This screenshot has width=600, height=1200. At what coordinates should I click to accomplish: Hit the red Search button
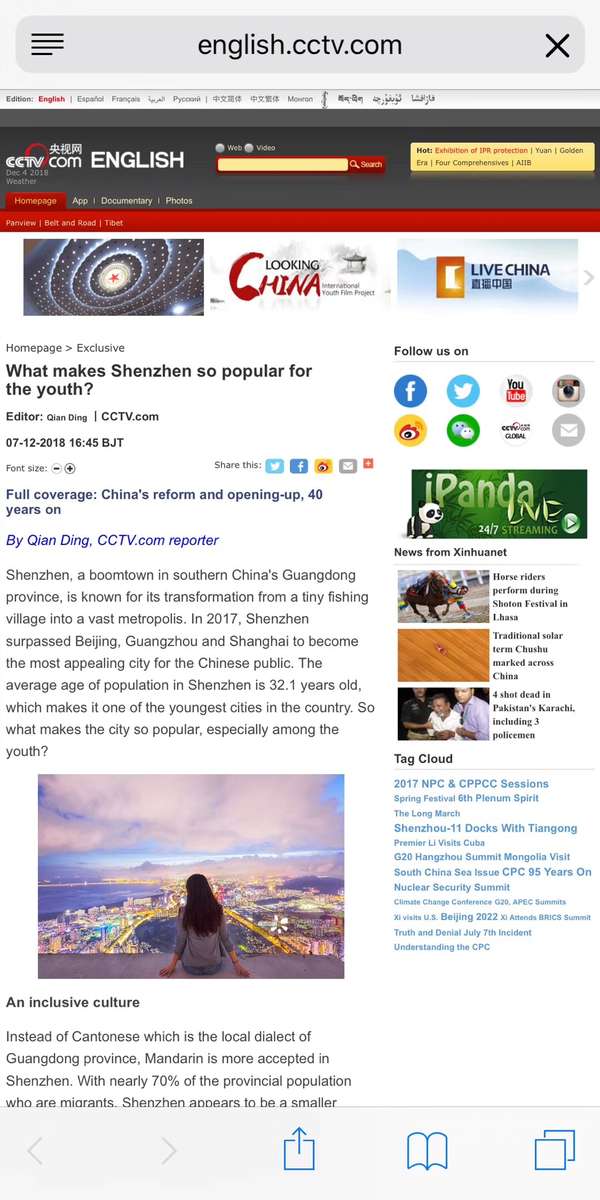coord(367,164)
